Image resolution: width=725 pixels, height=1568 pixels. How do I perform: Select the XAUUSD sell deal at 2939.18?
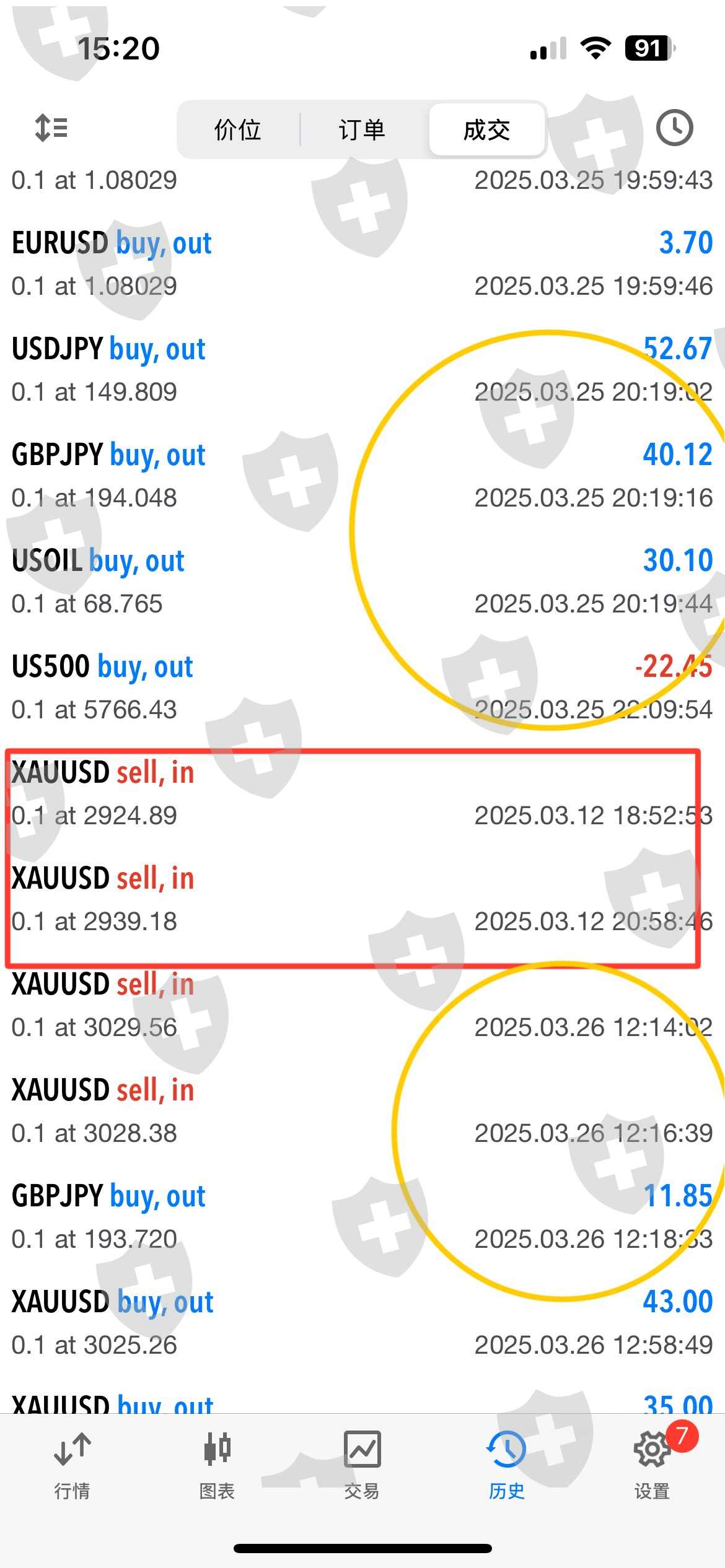pos(362,899)
